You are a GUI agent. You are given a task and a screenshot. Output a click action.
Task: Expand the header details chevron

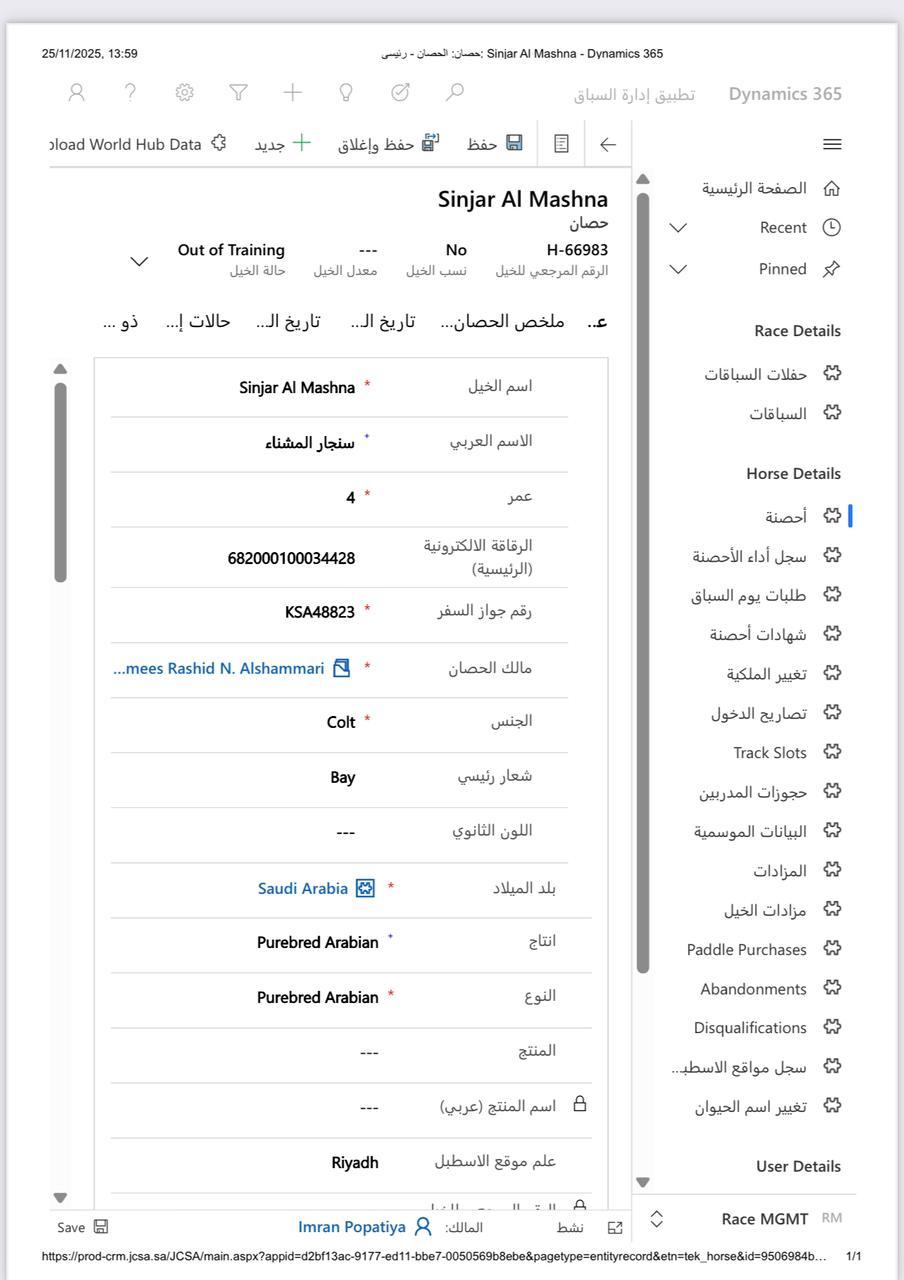coord(139,261)
